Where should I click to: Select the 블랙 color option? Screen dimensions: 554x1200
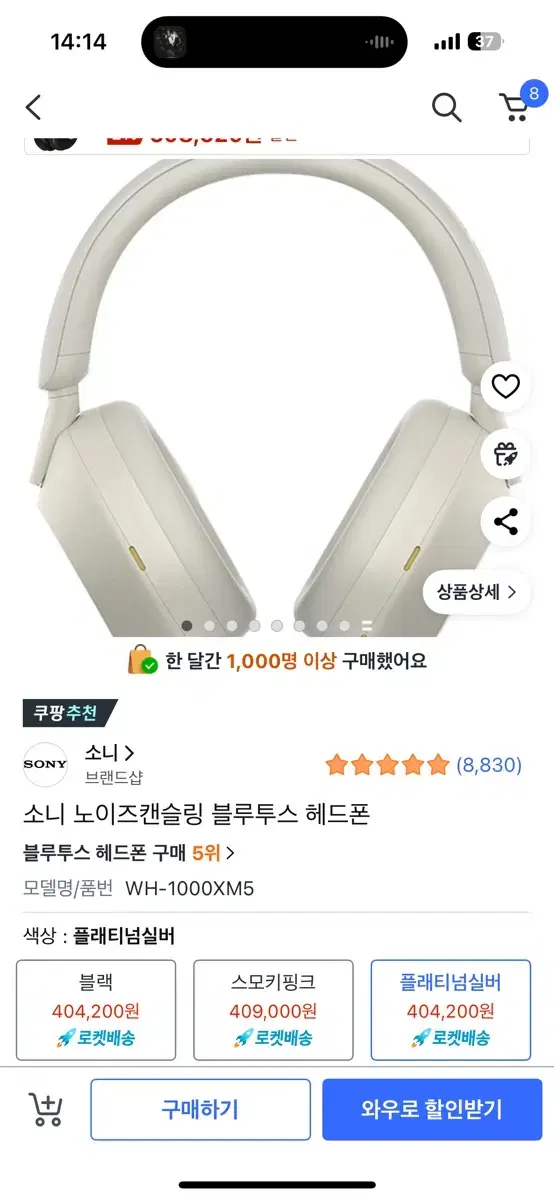(96, 1010)
